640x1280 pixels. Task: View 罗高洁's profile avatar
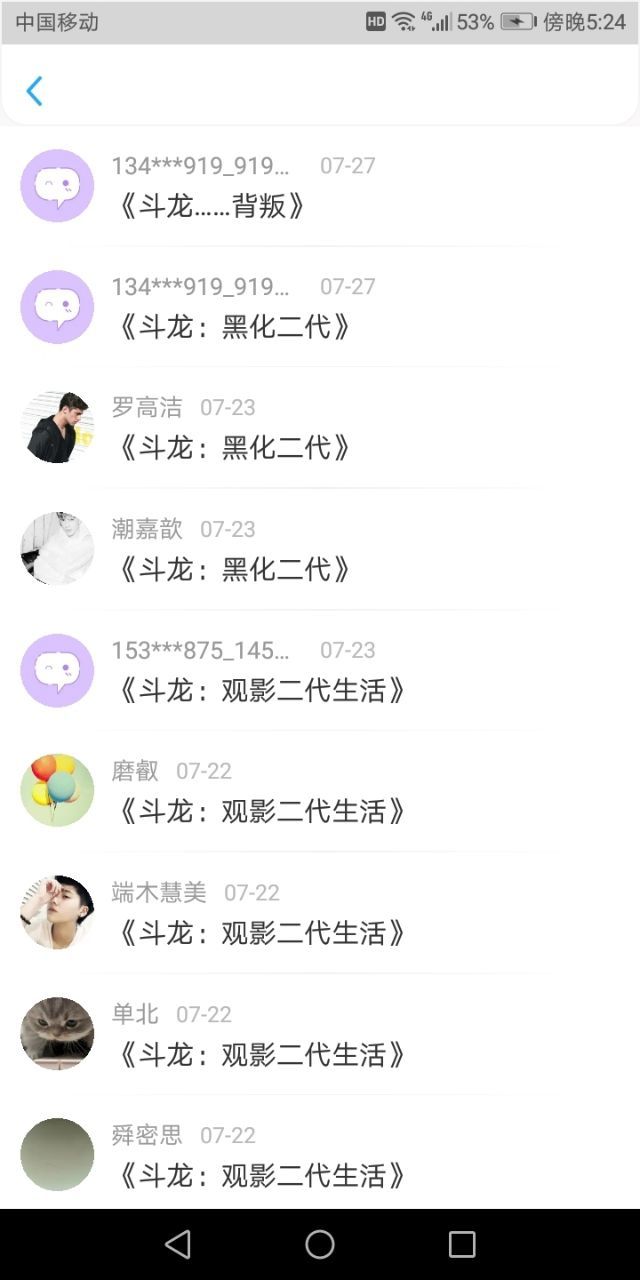pos(57,427)
